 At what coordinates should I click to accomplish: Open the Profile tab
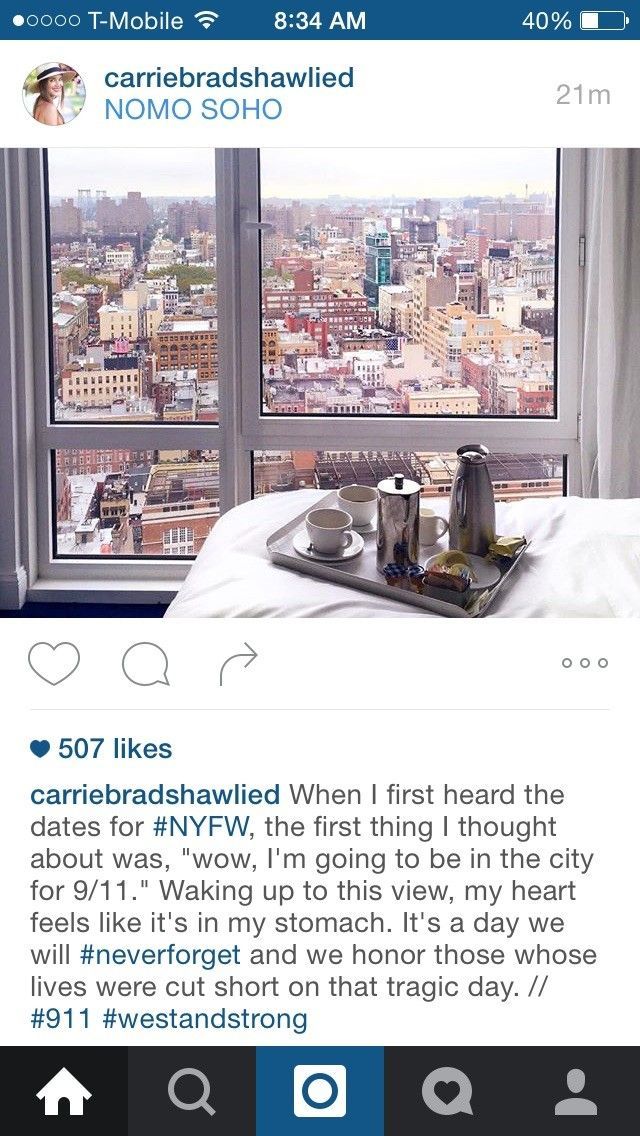point(575,1092)
